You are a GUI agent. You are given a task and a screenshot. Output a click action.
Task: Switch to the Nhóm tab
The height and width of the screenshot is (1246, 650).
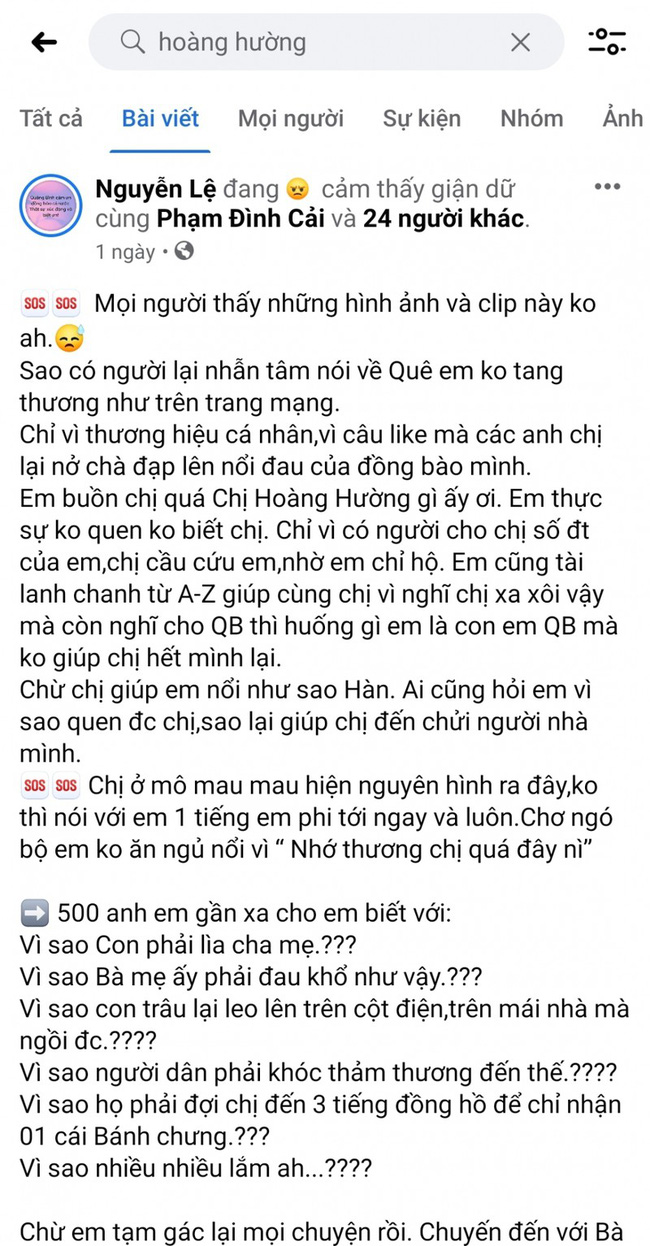coord(531,118)
